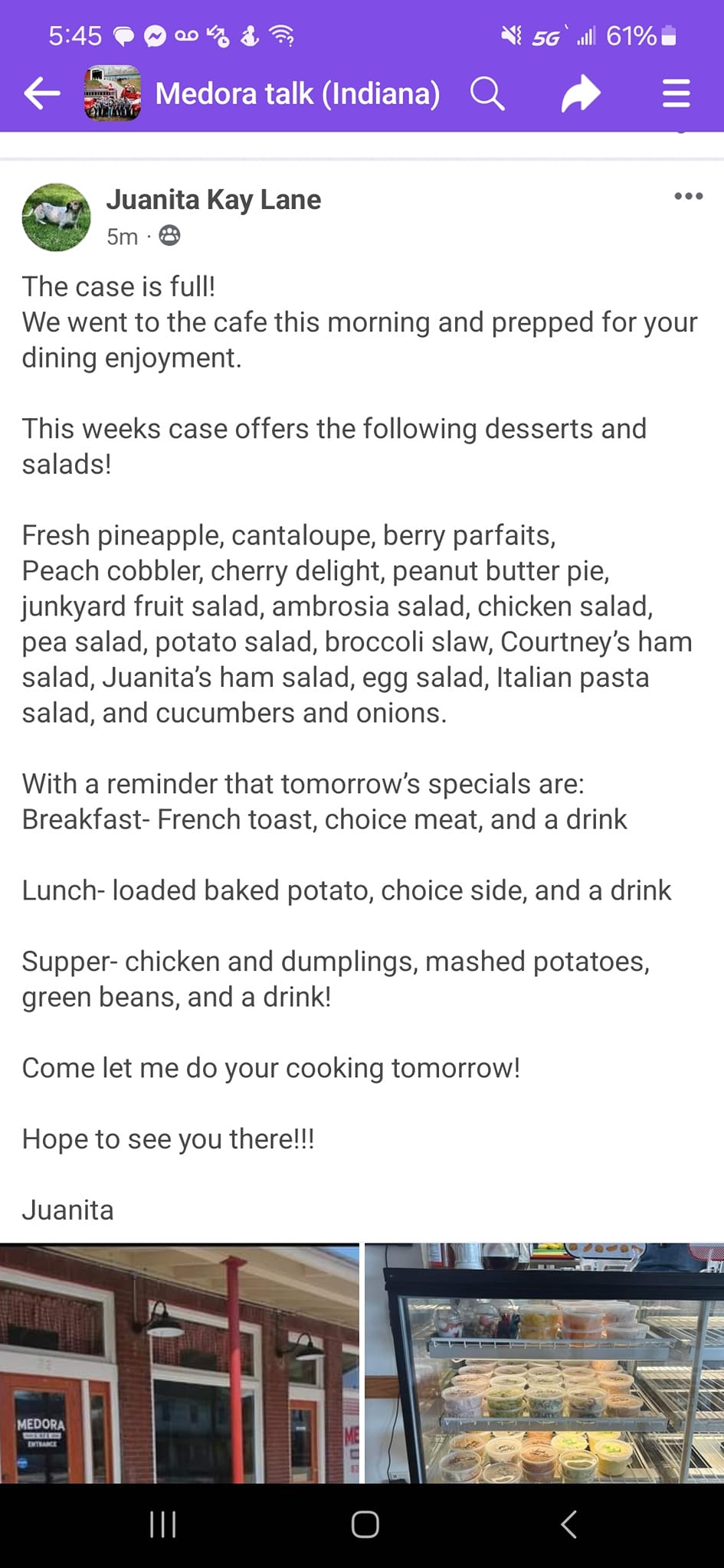This screenshot has width=724, height=1568.
Task: Open the photo of the filled display case
Action: (544, 1363)
